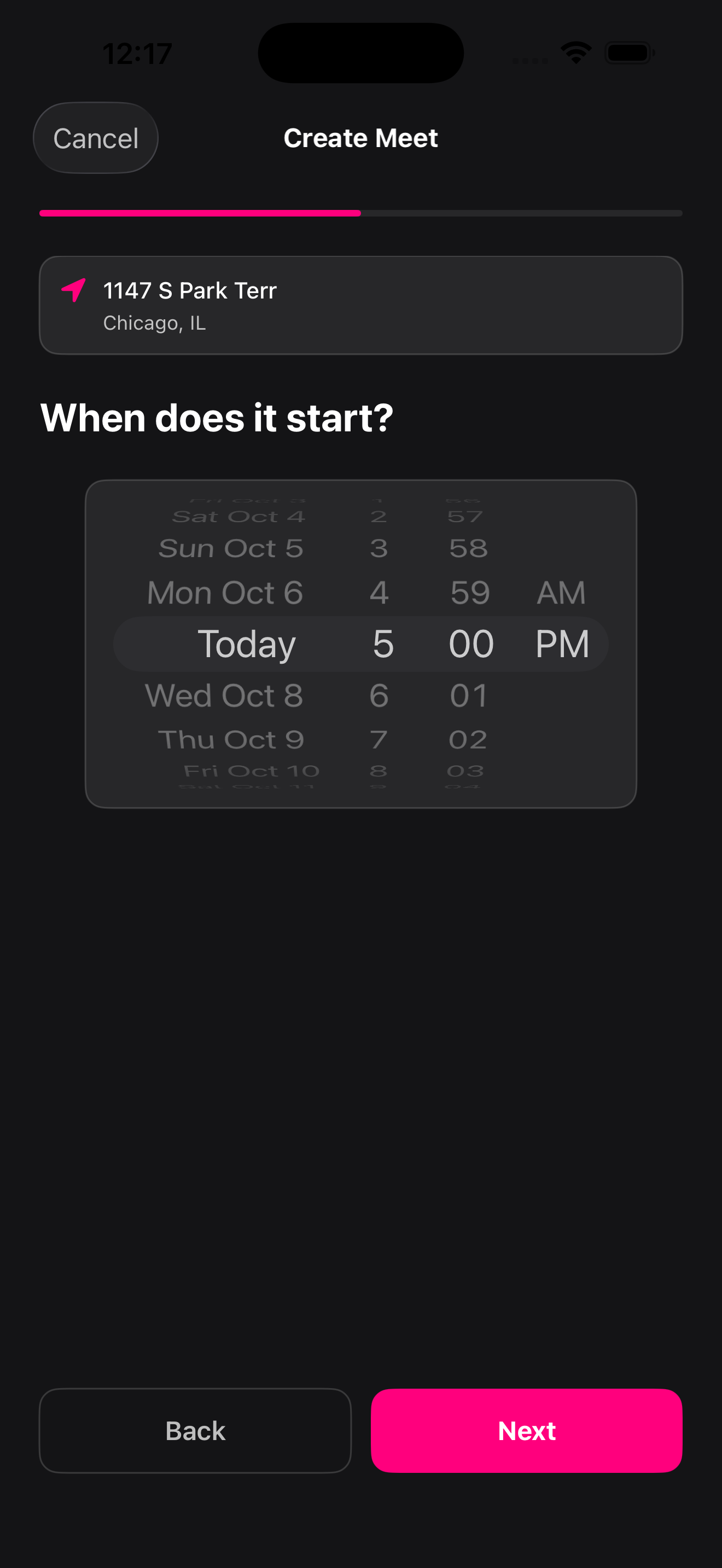Open the 1147 S Park Terr location card
This screenshot has height=1568, width=722.
coord(360,305)
